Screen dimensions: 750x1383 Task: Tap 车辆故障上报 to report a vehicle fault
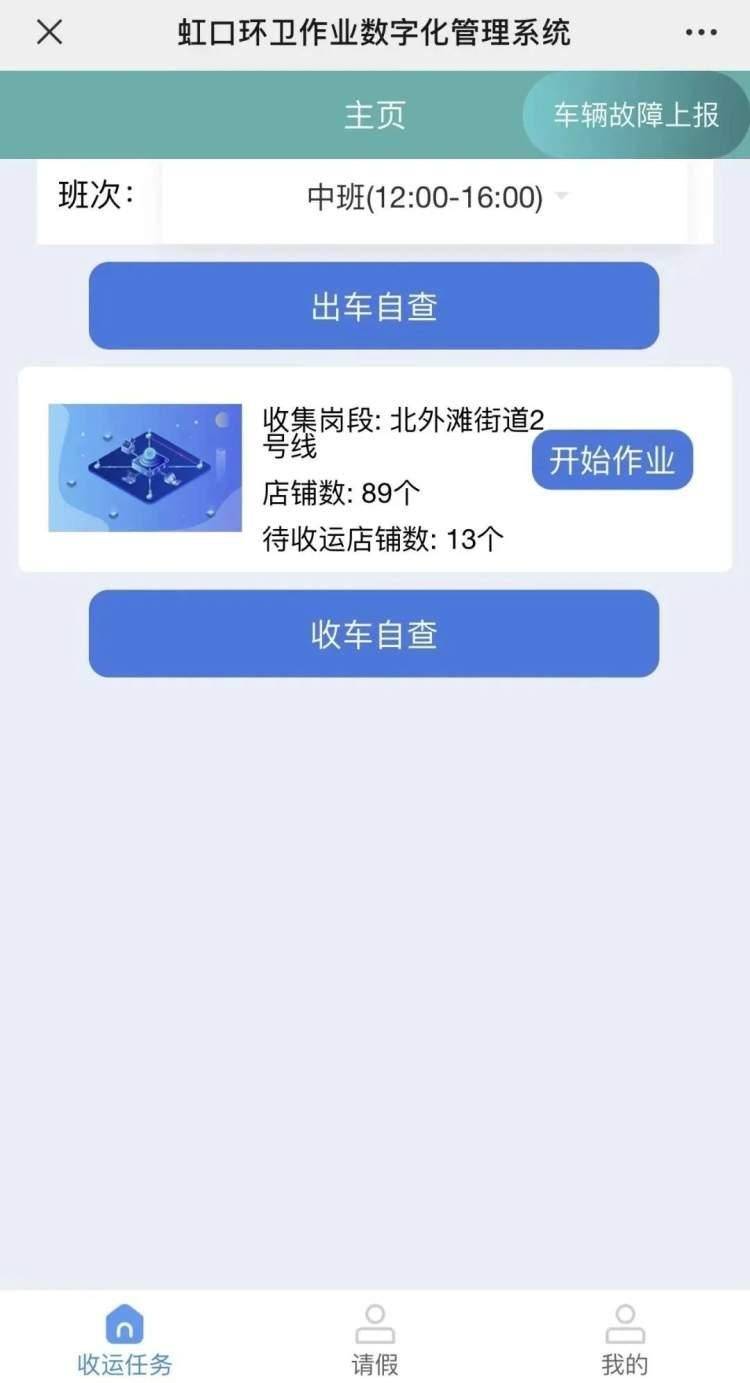636,115
